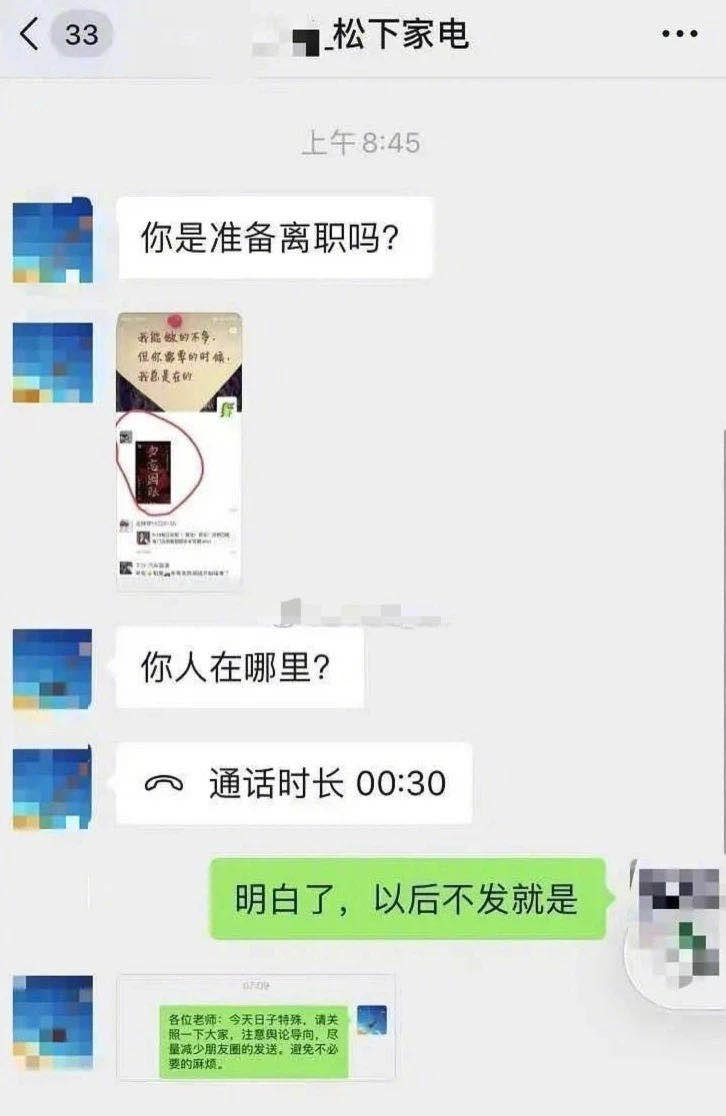726x1116 pixels.
Task: Open contact avatar beside 你是准备离职吗?
Action: pyautogui.click(x=53, y=240)
